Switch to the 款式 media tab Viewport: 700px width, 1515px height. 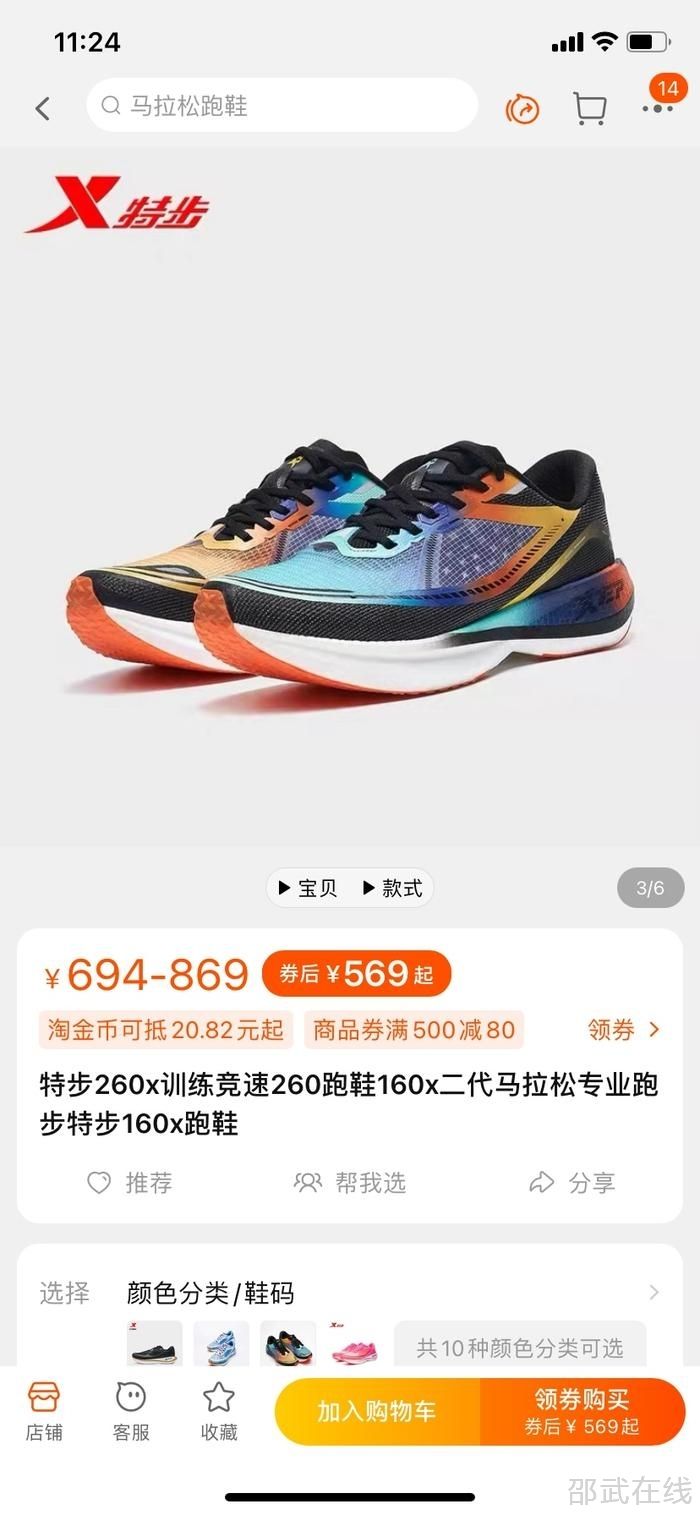tap(392, 888)
